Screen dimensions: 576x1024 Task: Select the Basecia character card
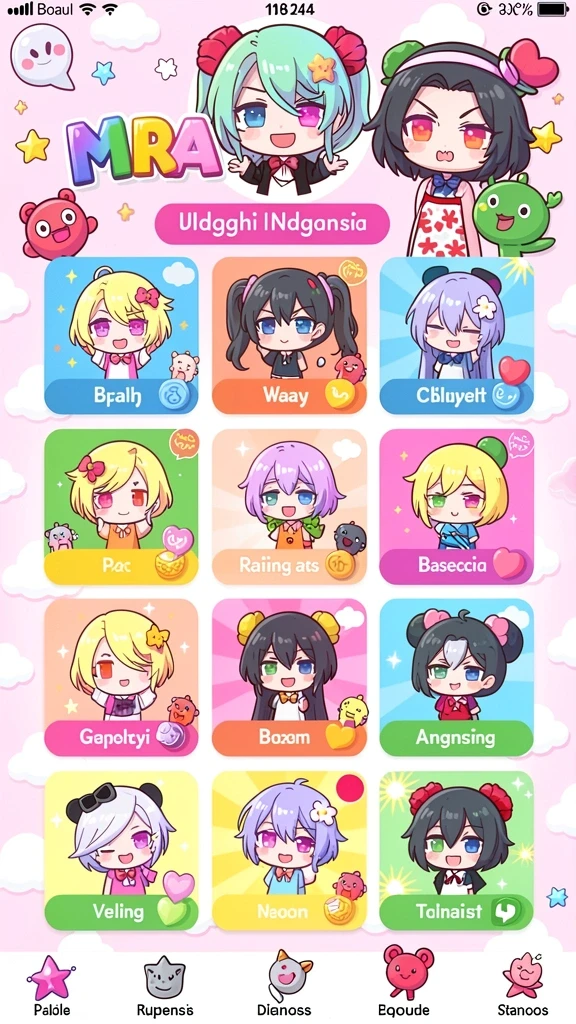[456, 507]
